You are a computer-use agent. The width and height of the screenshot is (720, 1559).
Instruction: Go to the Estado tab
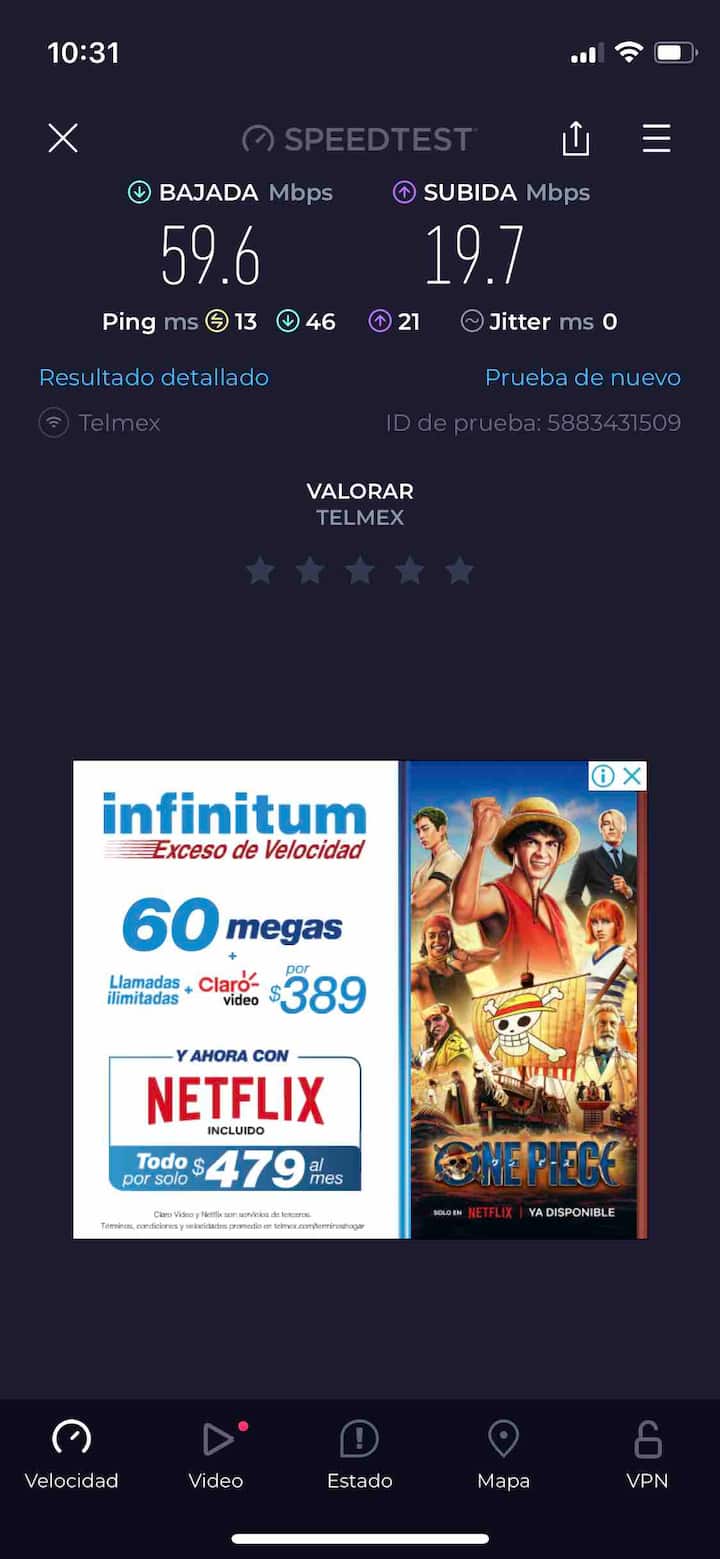[359, 1454]
